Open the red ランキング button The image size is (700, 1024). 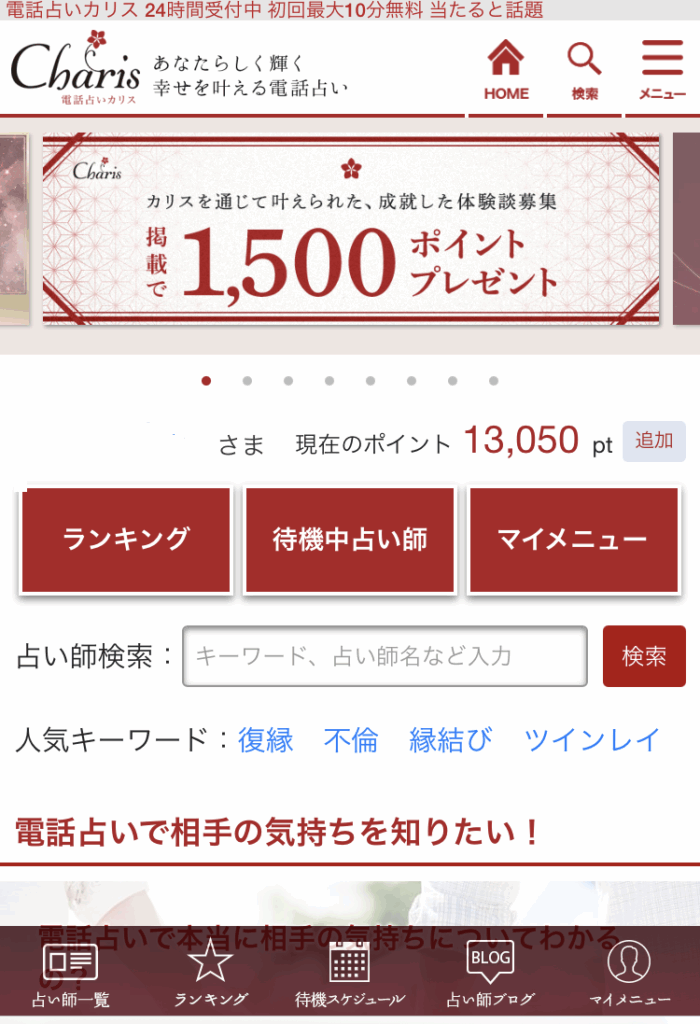click(126, 540)
